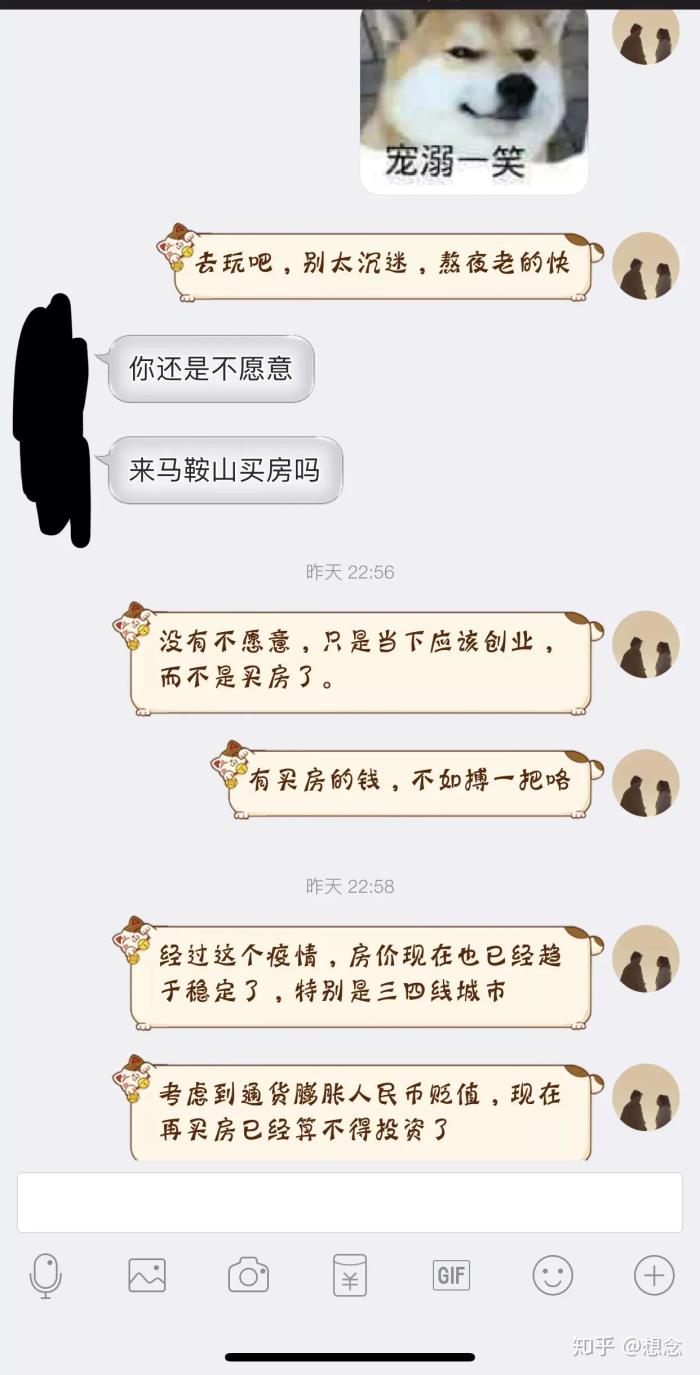This screenshot has height=1375, width=700.
Task: Open the emoji panel
Action: [552, 1276]
